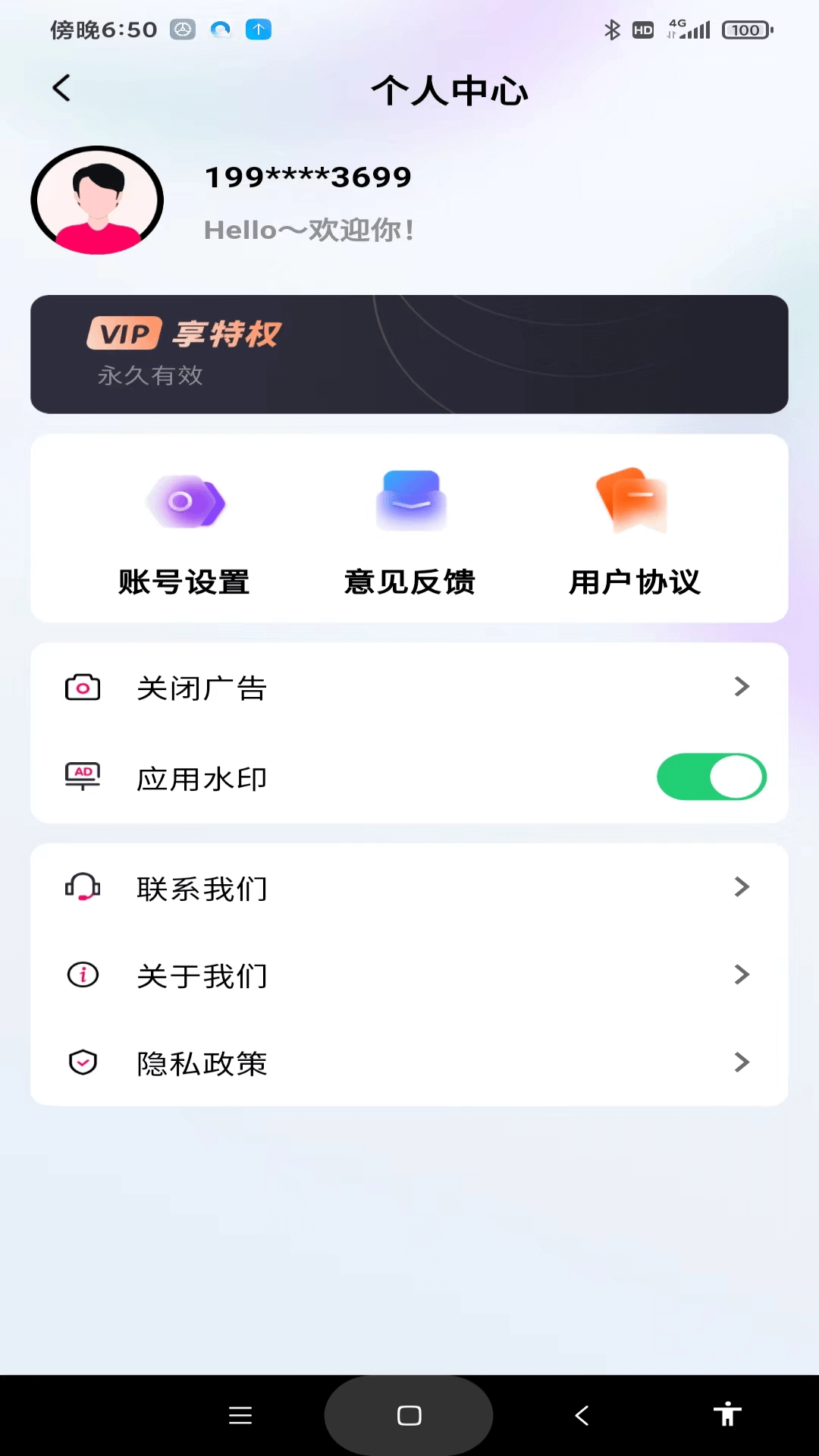Viewport: 819px width, 1456px height.
Task: Tap the system home button
Action: pyautogui.click(x=409, y=1415)
